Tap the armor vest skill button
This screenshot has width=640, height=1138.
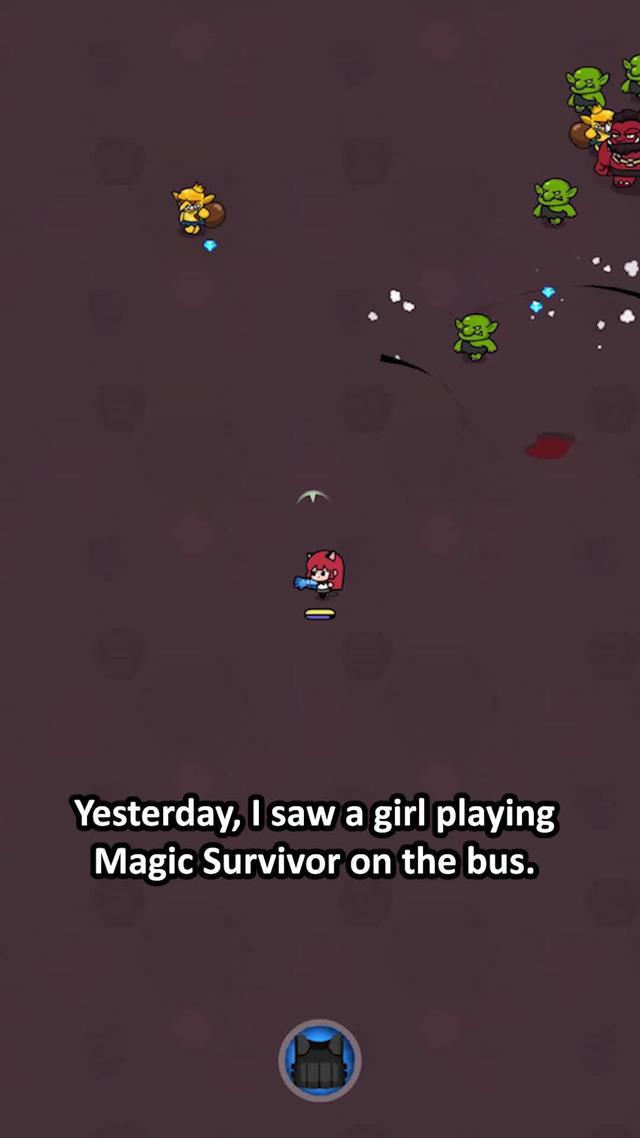(x=320, y=1061)
